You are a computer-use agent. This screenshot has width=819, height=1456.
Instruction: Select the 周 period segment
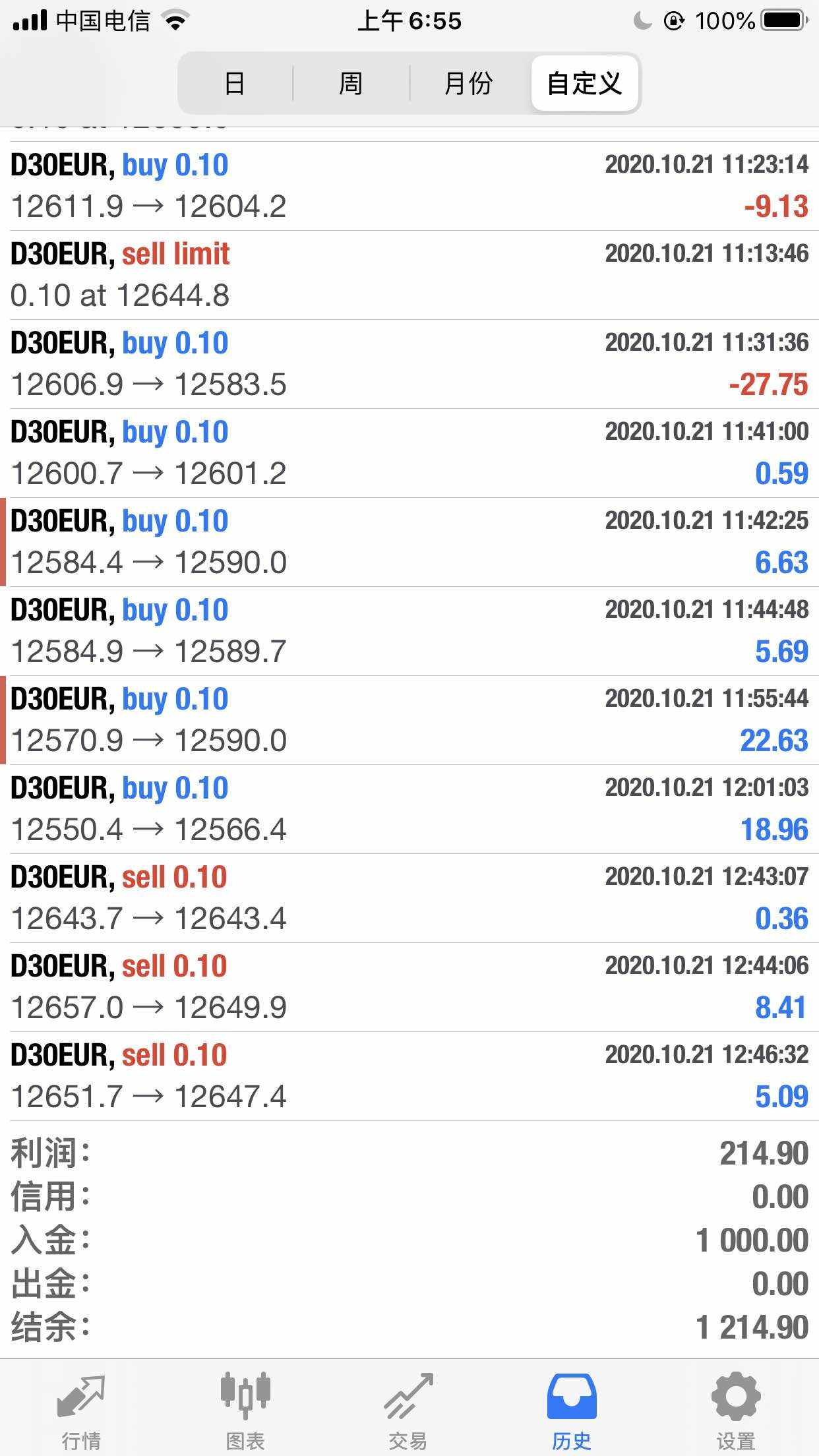[x=351, y=83]
